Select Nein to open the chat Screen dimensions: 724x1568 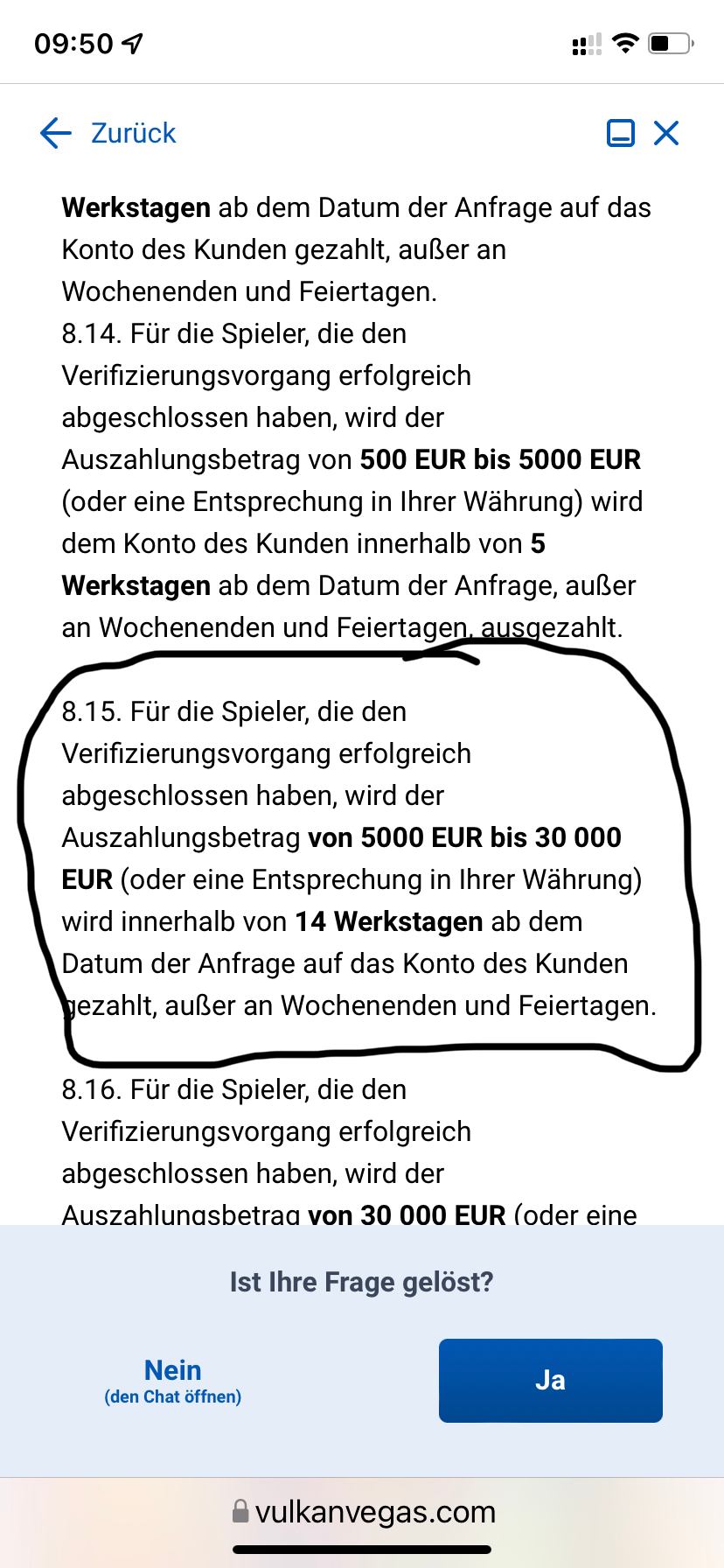(x=173, y=1380)
